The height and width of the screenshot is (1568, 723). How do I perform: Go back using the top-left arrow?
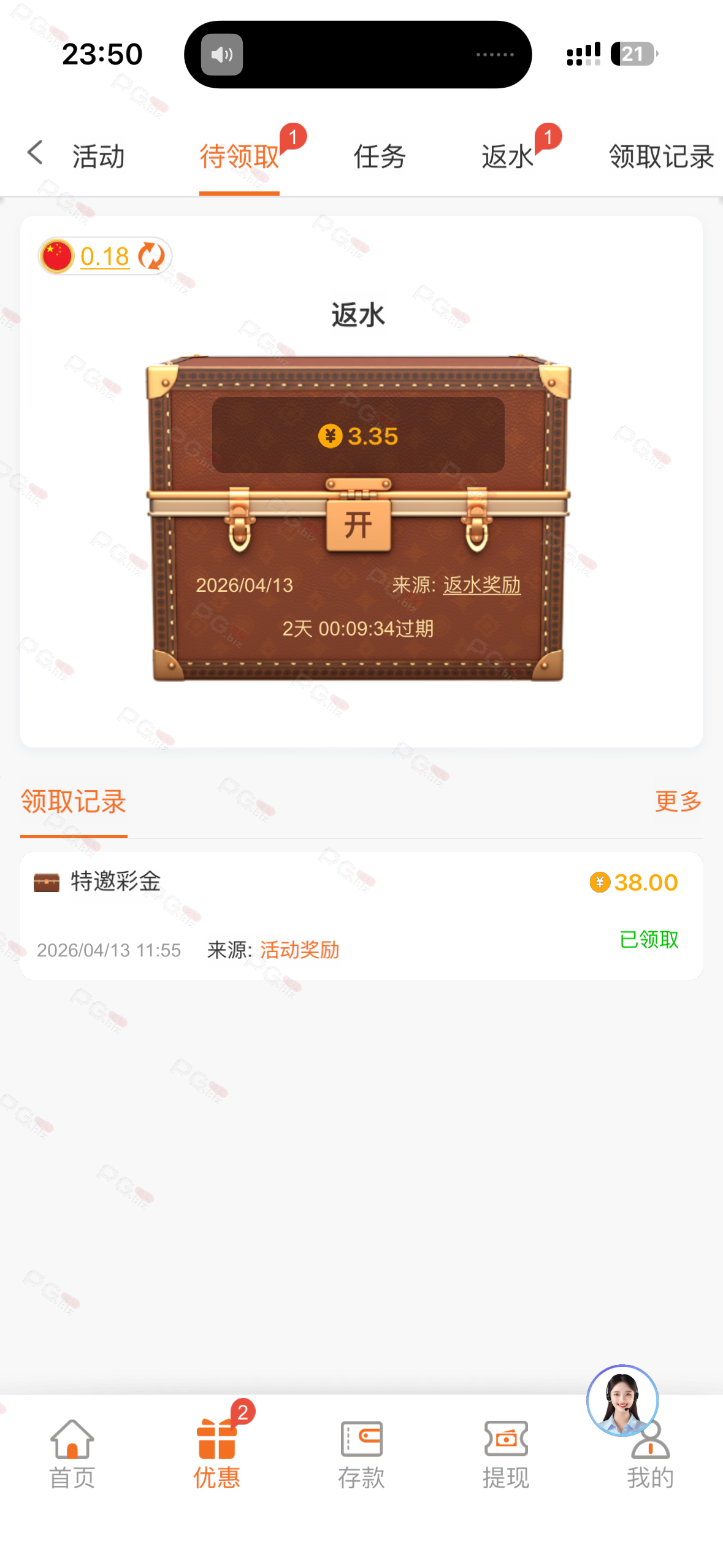35,153
